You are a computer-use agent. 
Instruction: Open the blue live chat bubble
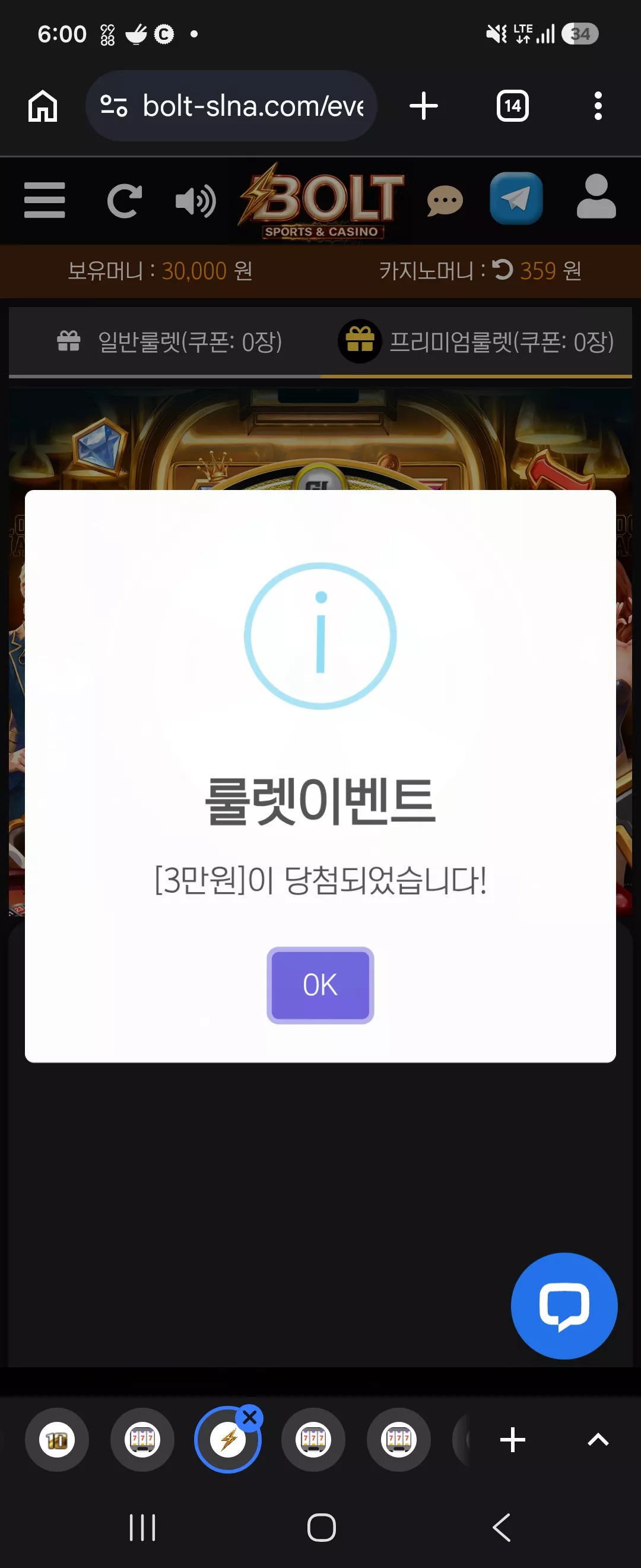click(x=564, y=1305)
